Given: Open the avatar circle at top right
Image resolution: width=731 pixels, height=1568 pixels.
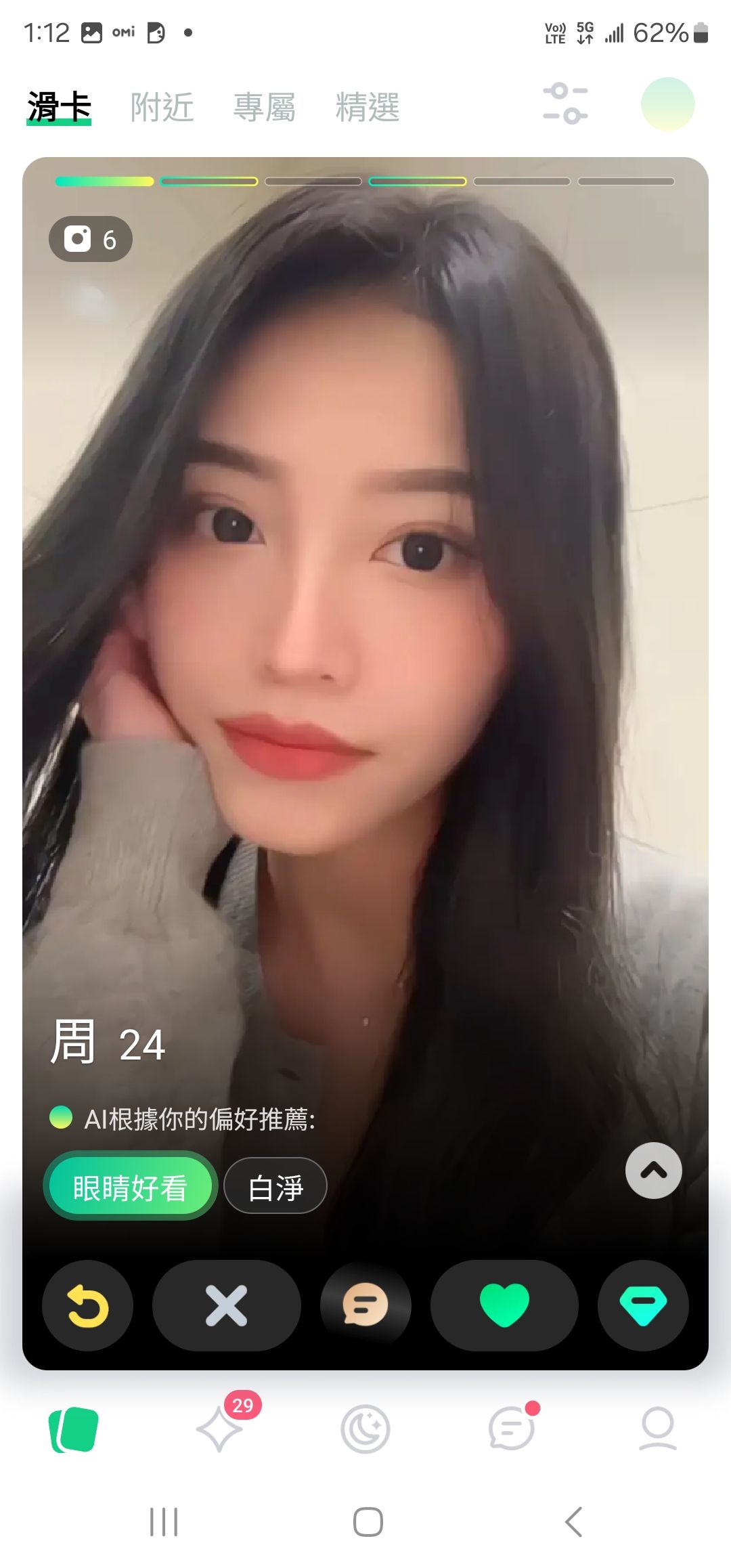Looking at the screenshot, I should coord(667,104).
